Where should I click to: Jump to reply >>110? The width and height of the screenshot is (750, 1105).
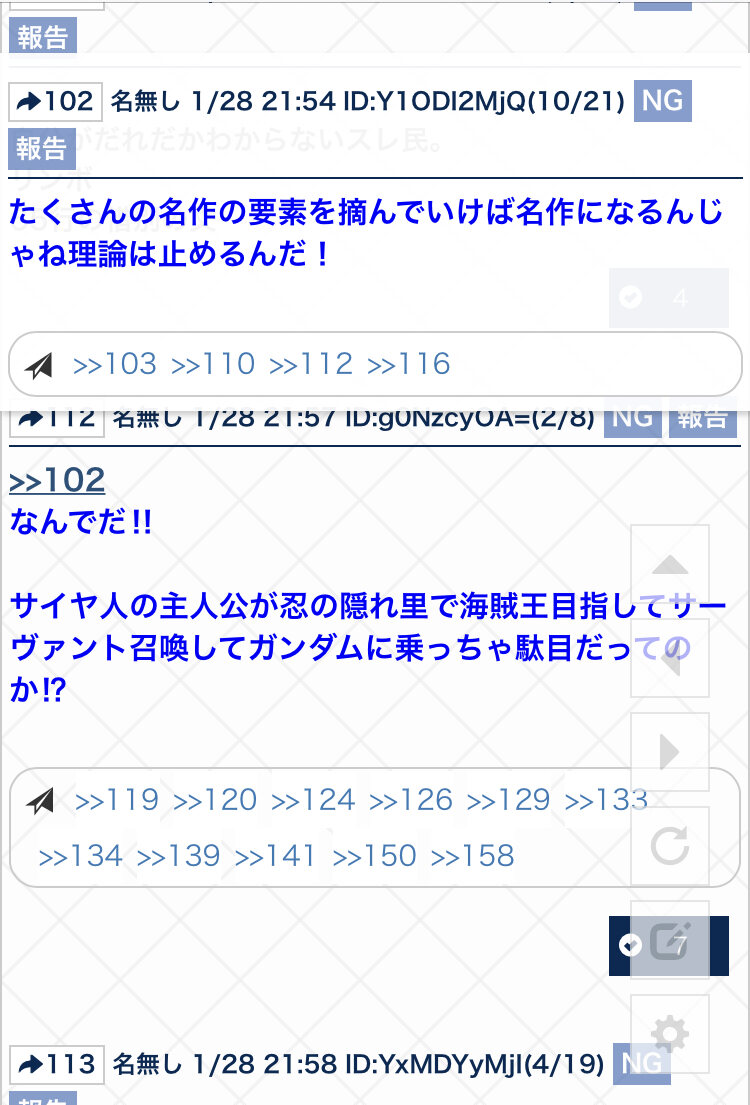pos(213,364)
